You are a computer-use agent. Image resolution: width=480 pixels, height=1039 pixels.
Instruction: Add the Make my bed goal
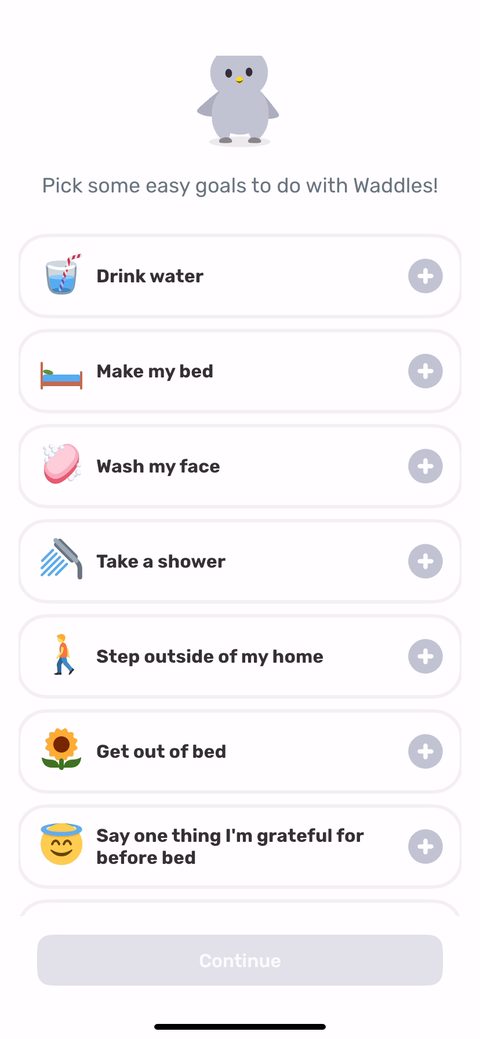[425, 371]
